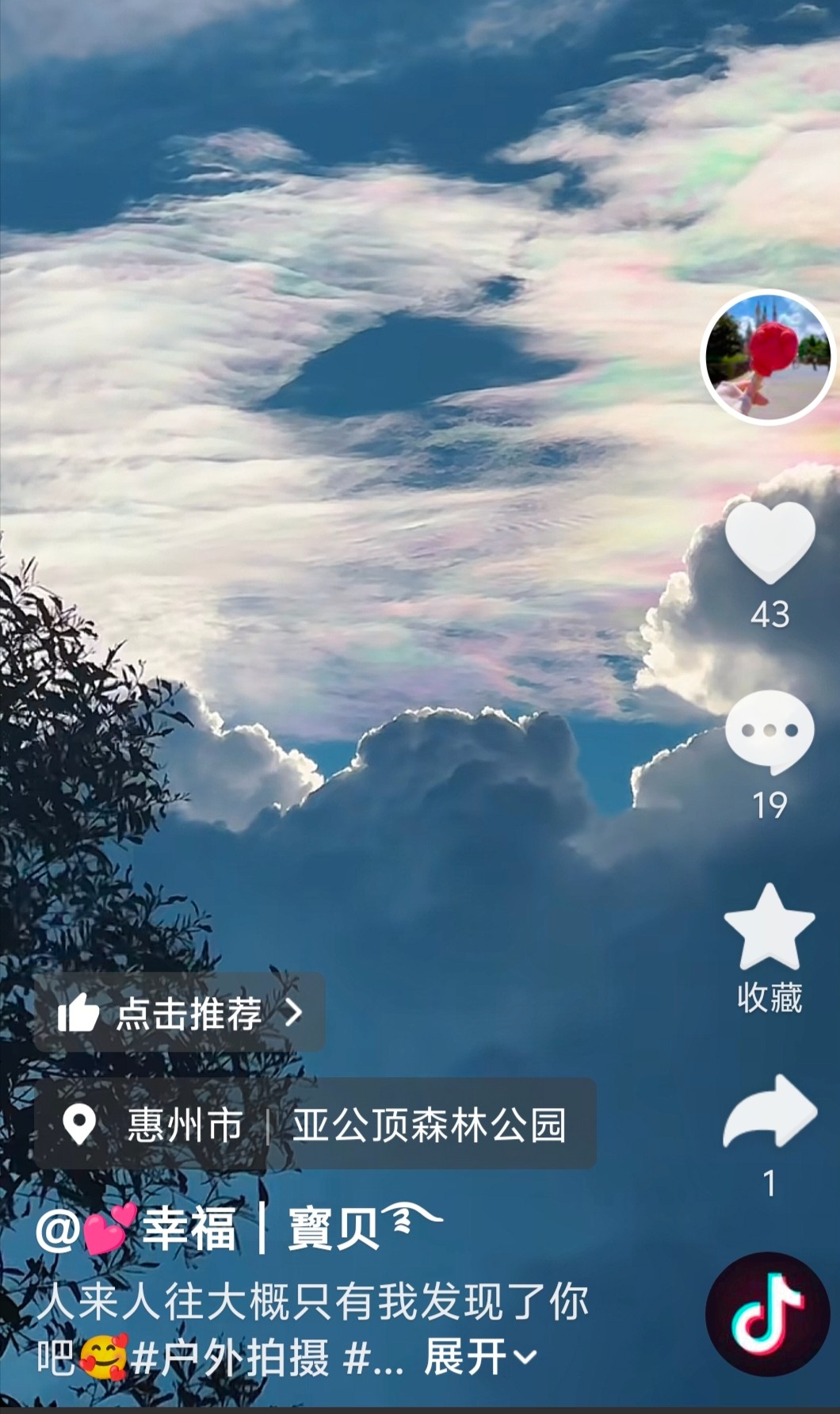Add this video to 收藏 favorites
Image resolution: width=840 pixels, height=1414 pixels.
(x=769, y=927)
